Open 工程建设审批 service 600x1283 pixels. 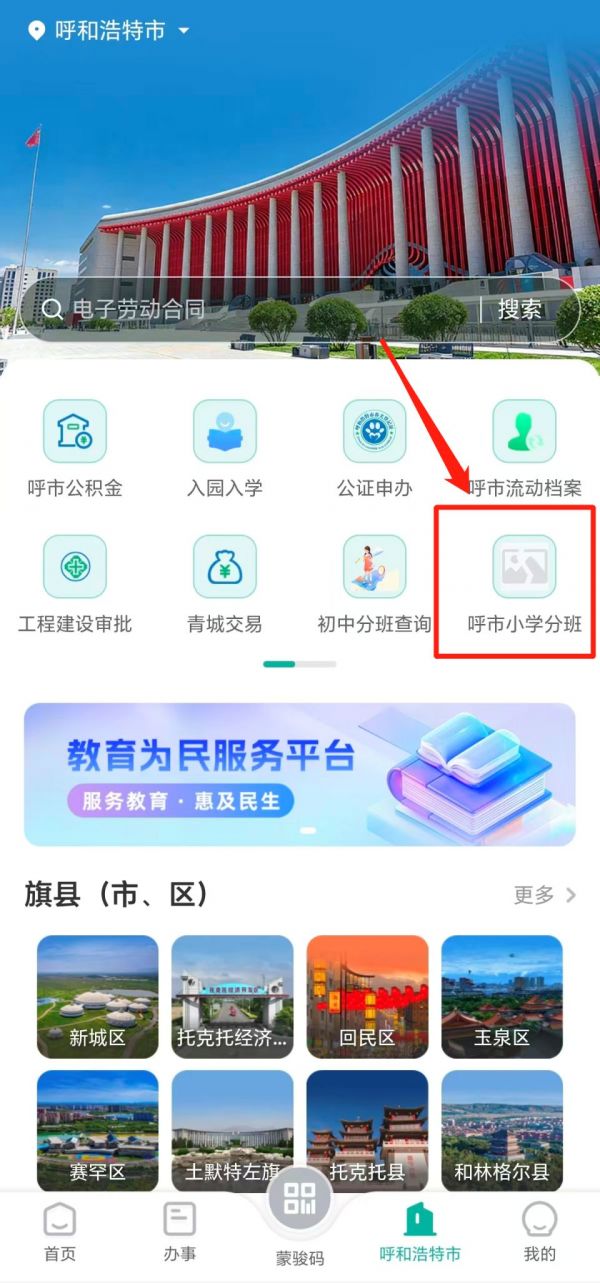pyautogui.click(x=75, y=585)
